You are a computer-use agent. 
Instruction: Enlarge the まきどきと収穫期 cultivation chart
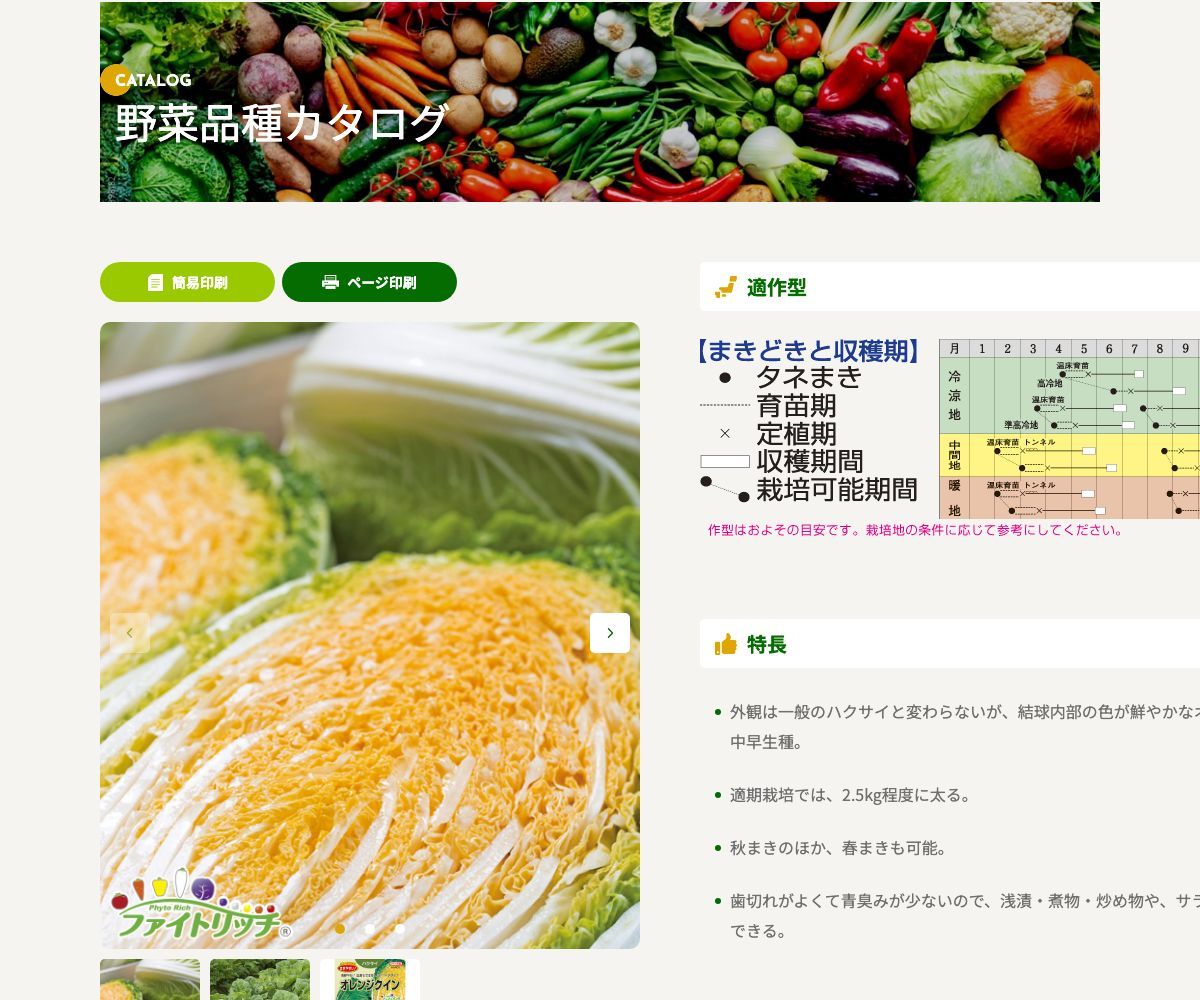point(950,428)
